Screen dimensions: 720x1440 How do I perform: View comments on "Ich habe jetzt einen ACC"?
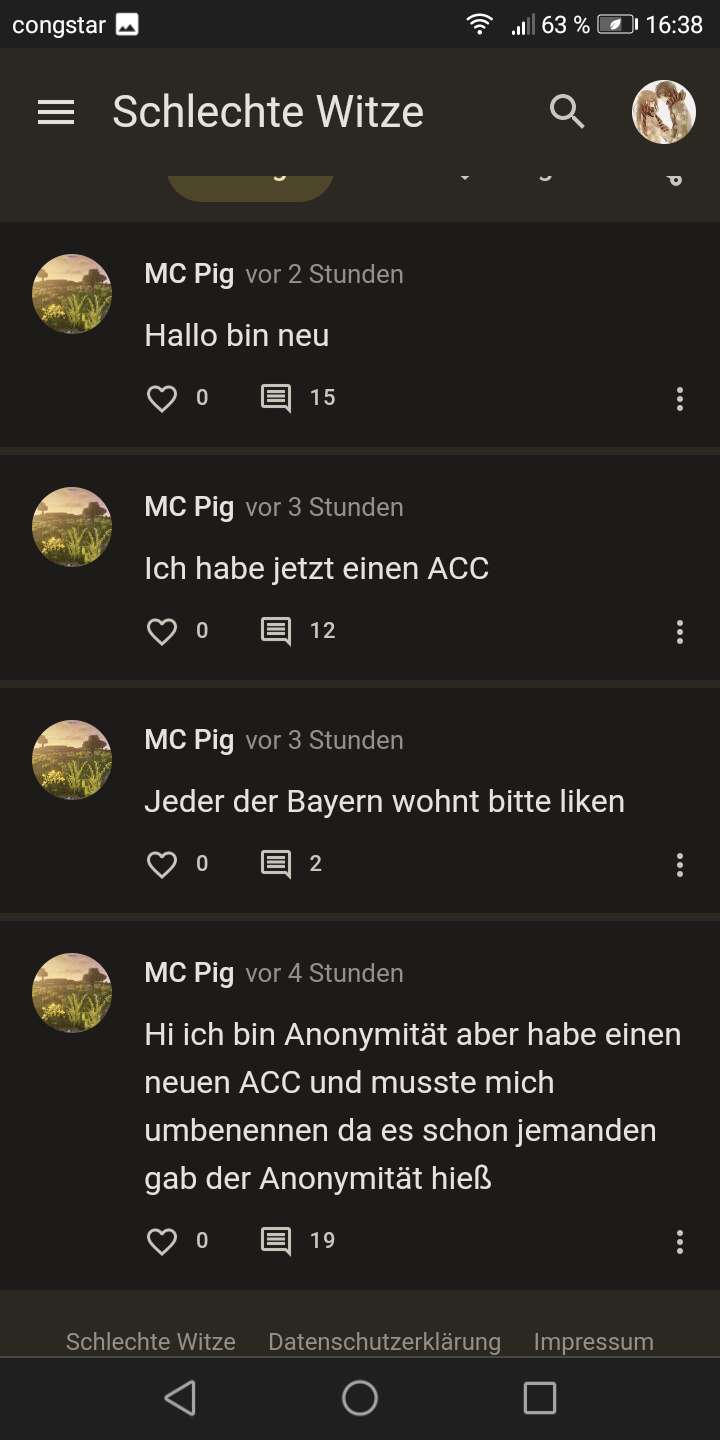point(276,631)
